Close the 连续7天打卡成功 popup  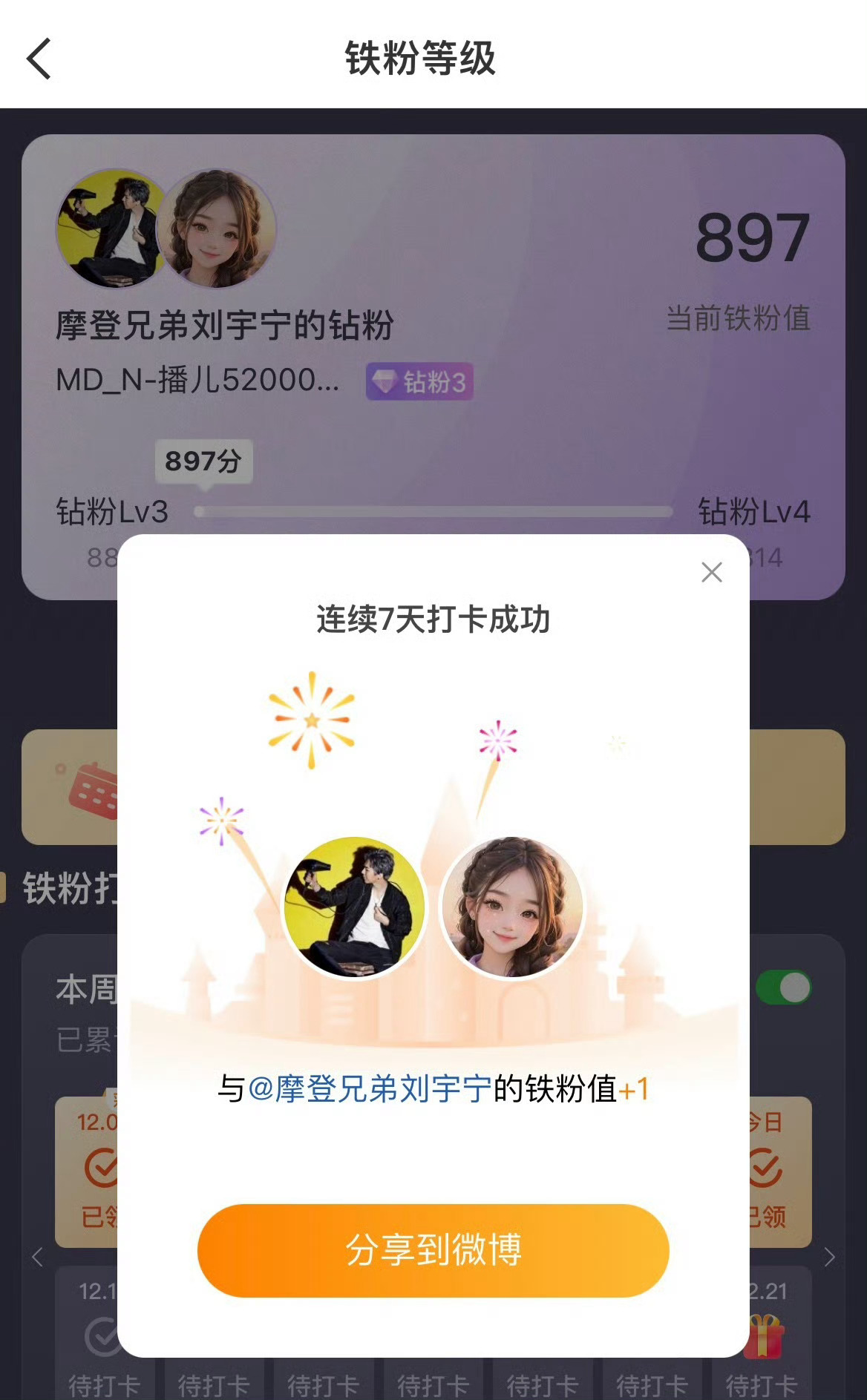712,572
